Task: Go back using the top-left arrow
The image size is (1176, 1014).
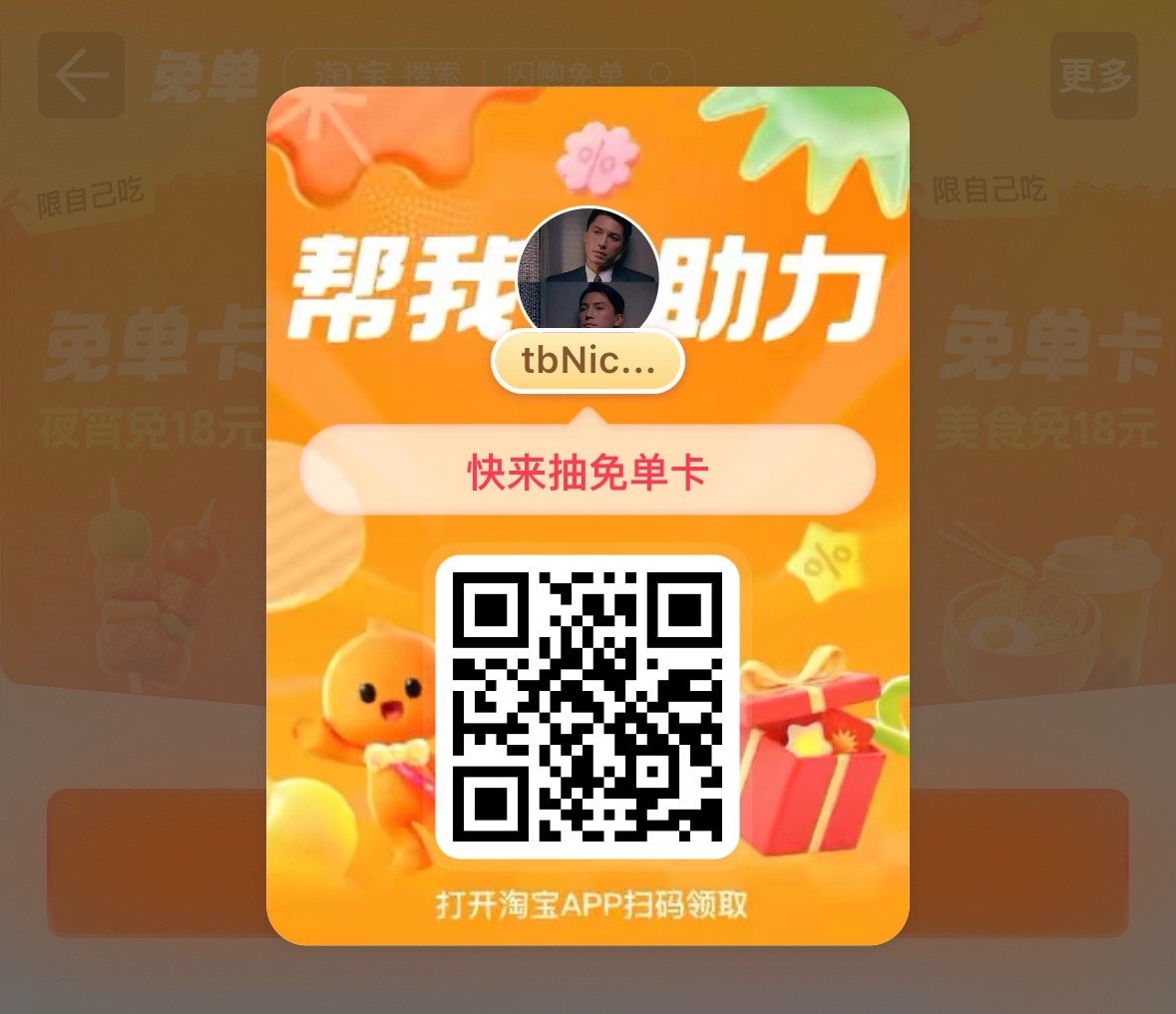Action: (x=81, y=75)
